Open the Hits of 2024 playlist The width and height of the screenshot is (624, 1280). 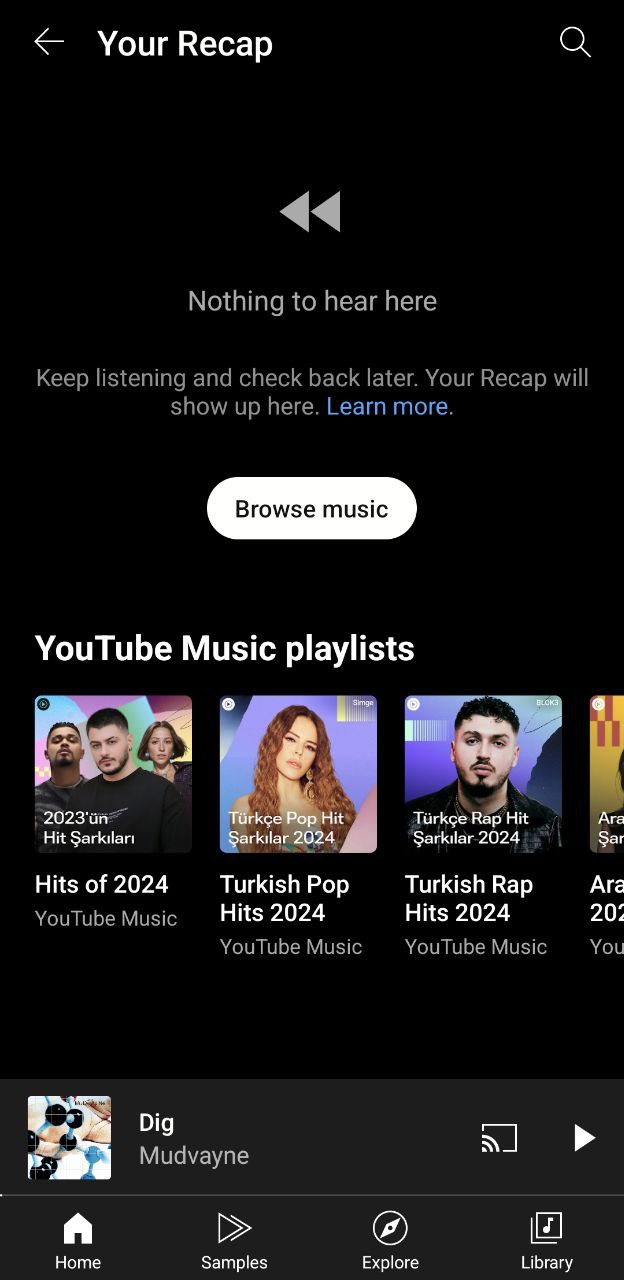(x=113, y=774)
